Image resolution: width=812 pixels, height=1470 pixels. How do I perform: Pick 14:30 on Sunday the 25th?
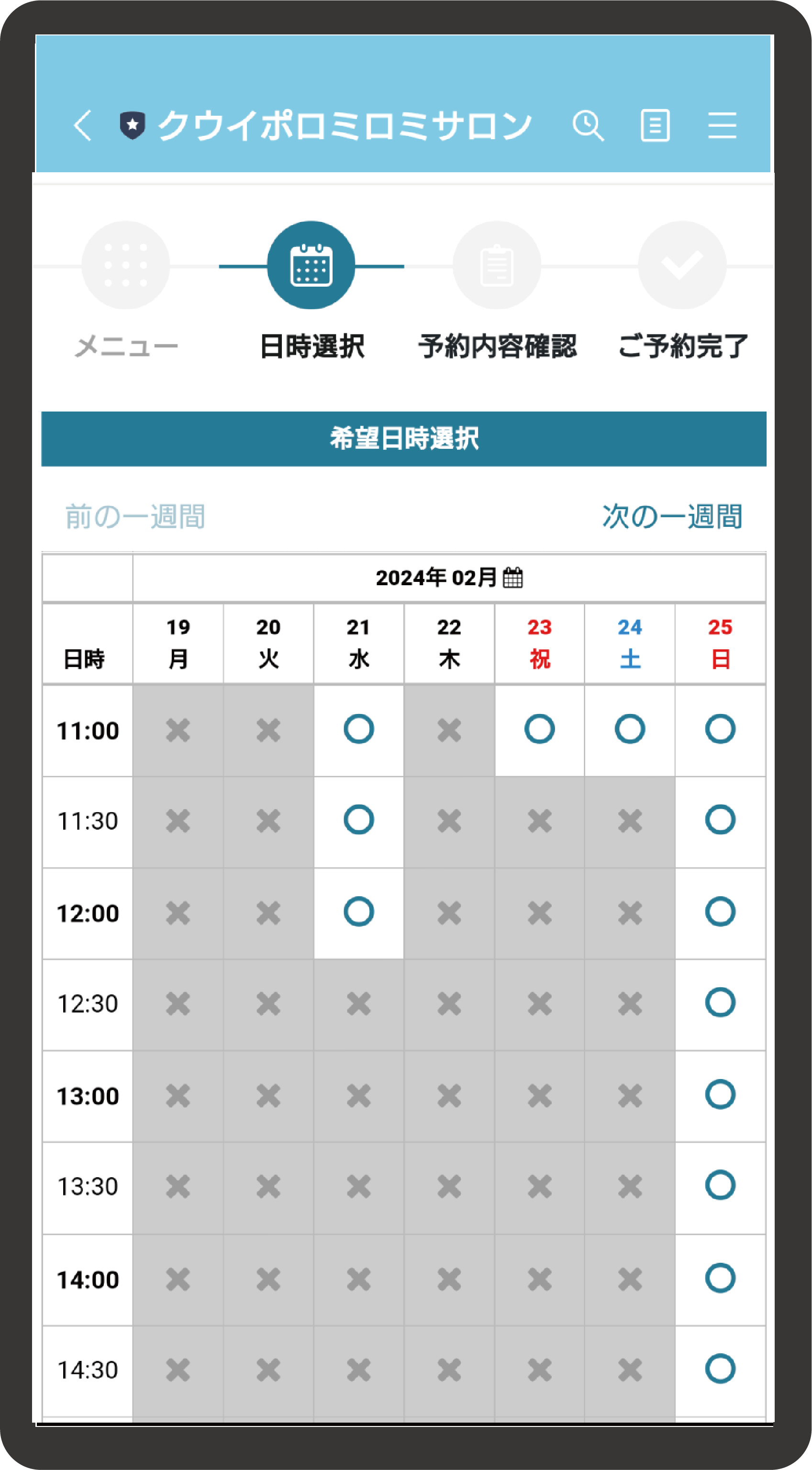(721, 1370)
